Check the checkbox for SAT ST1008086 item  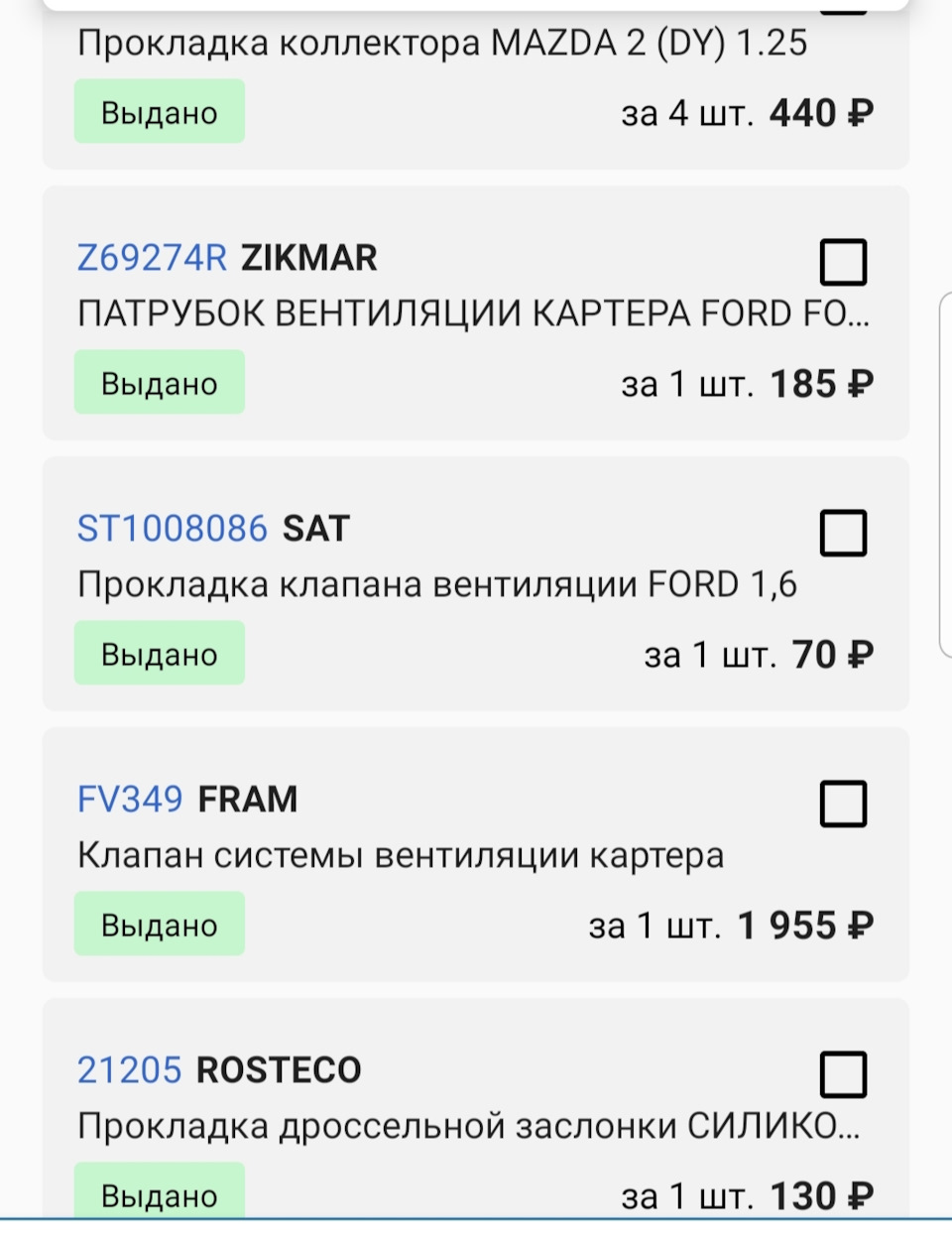(842, 534)
